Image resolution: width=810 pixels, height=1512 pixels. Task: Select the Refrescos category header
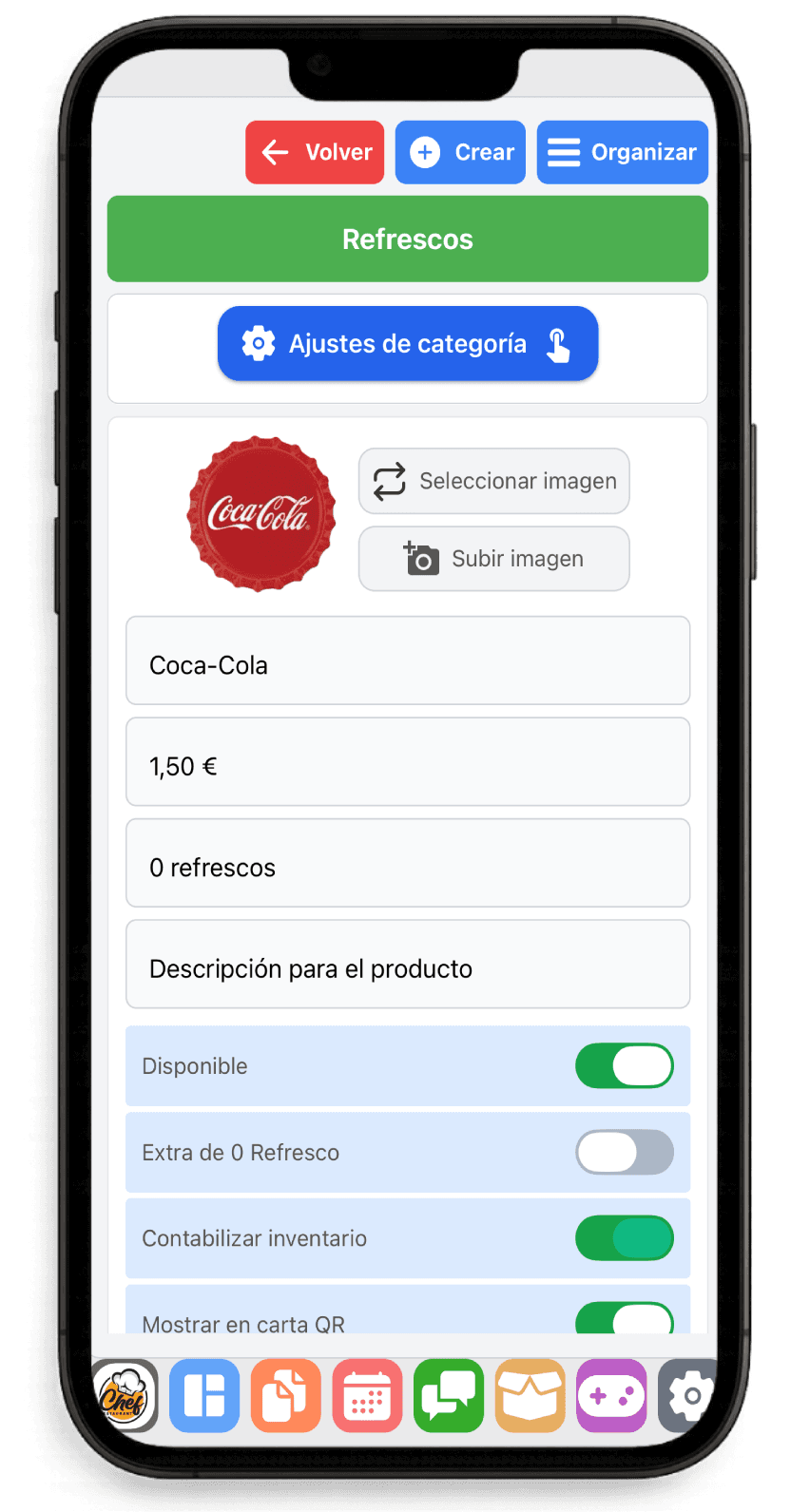pos(408,239)
